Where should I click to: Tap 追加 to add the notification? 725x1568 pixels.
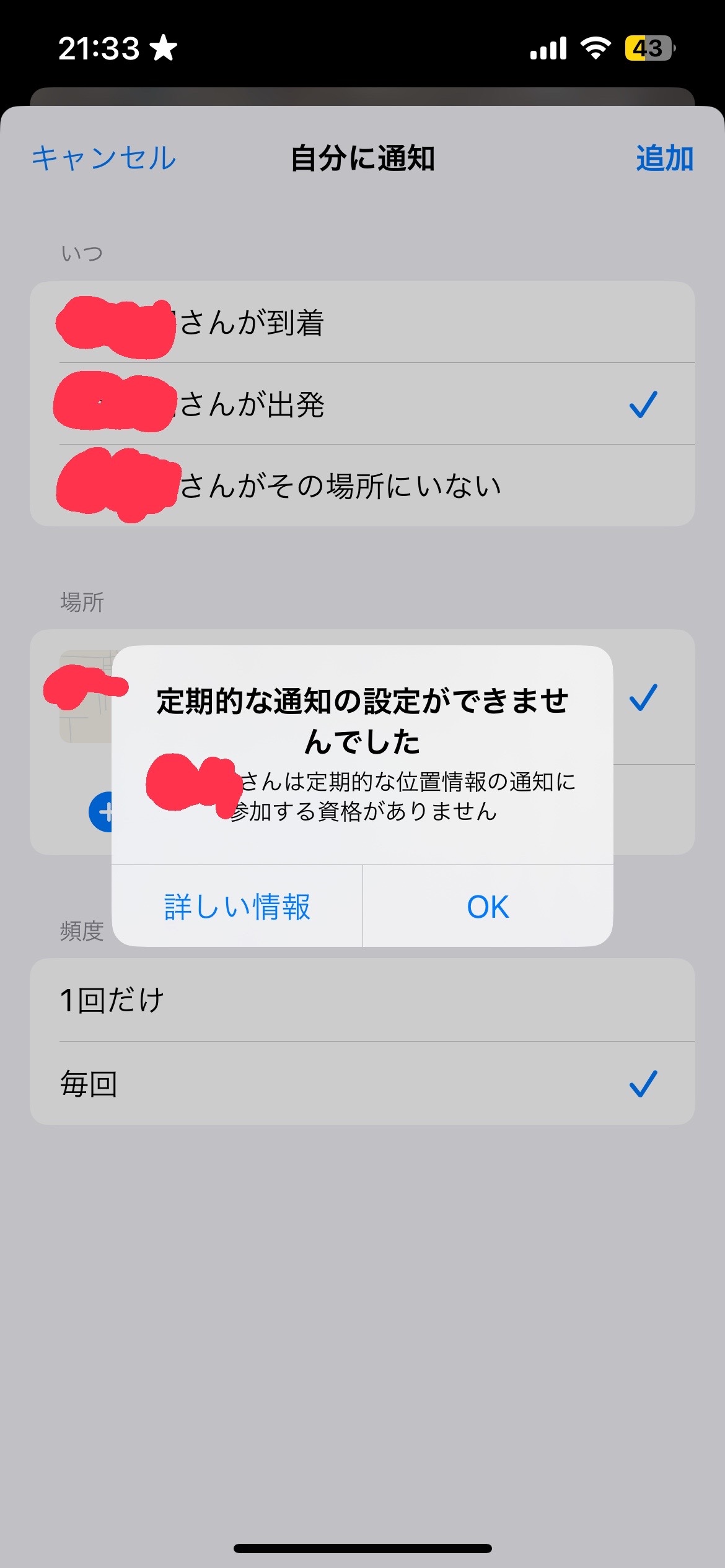point(664,158)
